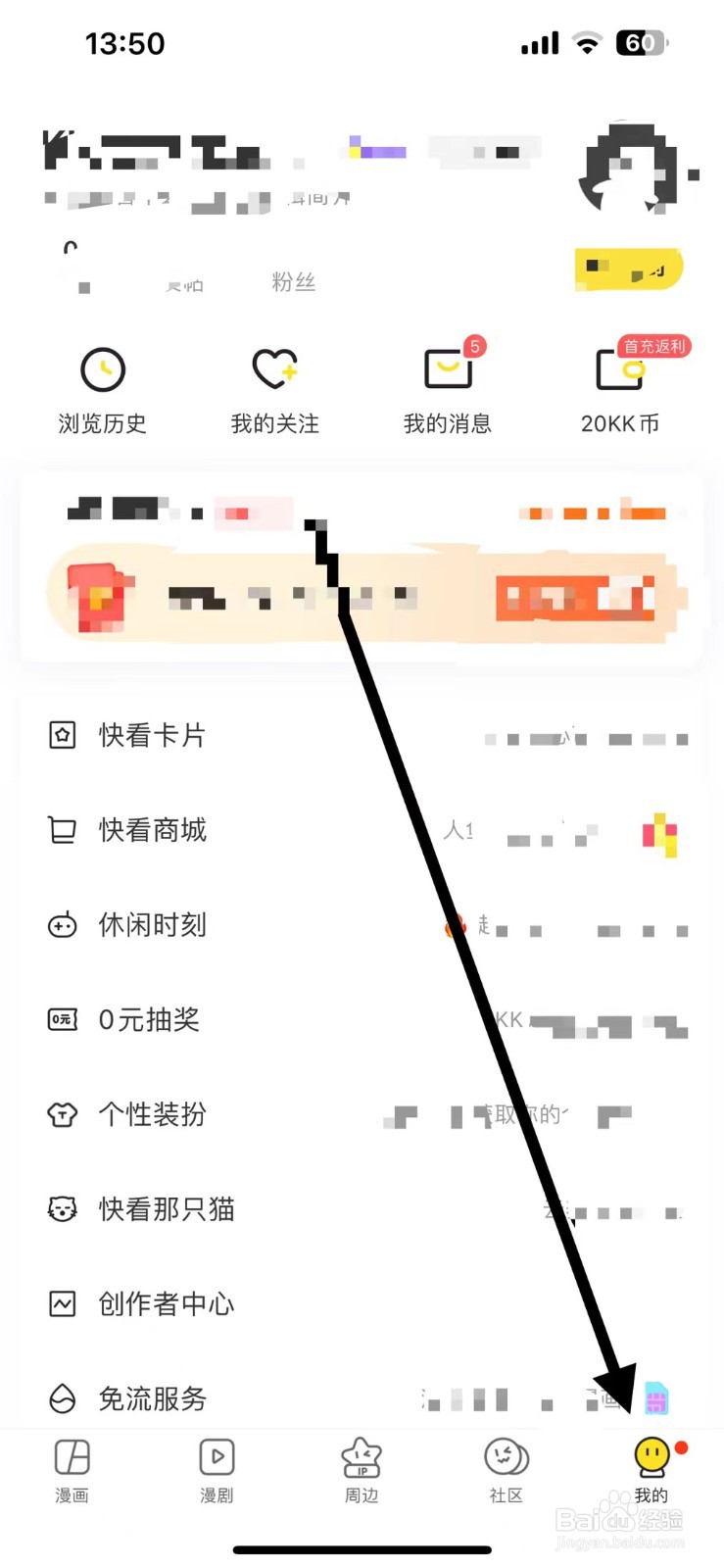Enter 创作者中心 creator center icon
This screenshot has height=1568, width=724.
click(62, 1303)
